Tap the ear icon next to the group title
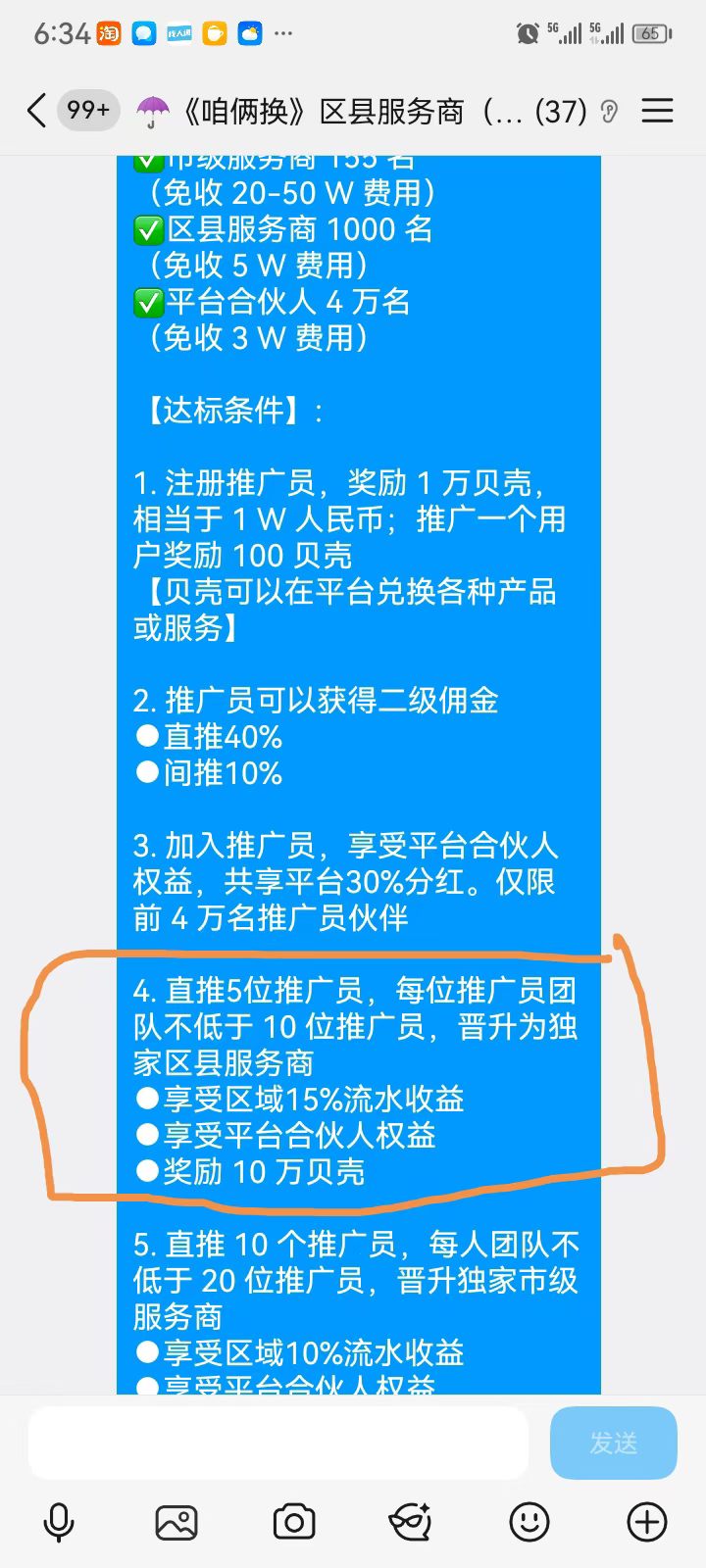This screenshot has width=706, height=1568. (x=610, y=112)
